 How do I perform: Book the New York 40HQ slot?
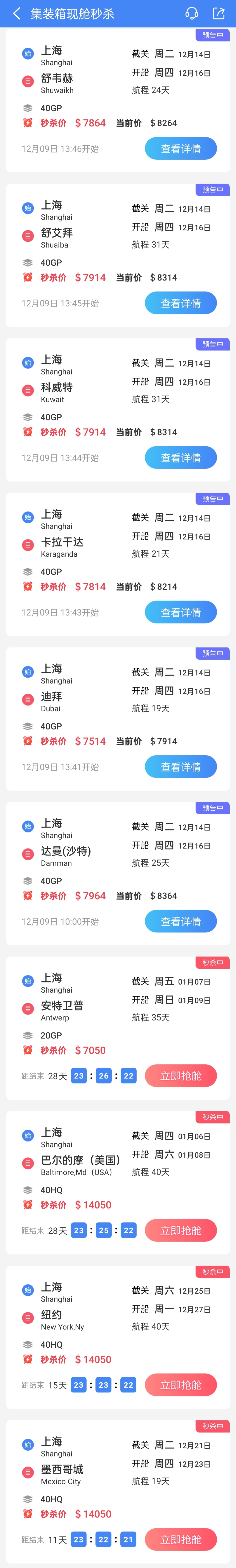[181, 1385]
